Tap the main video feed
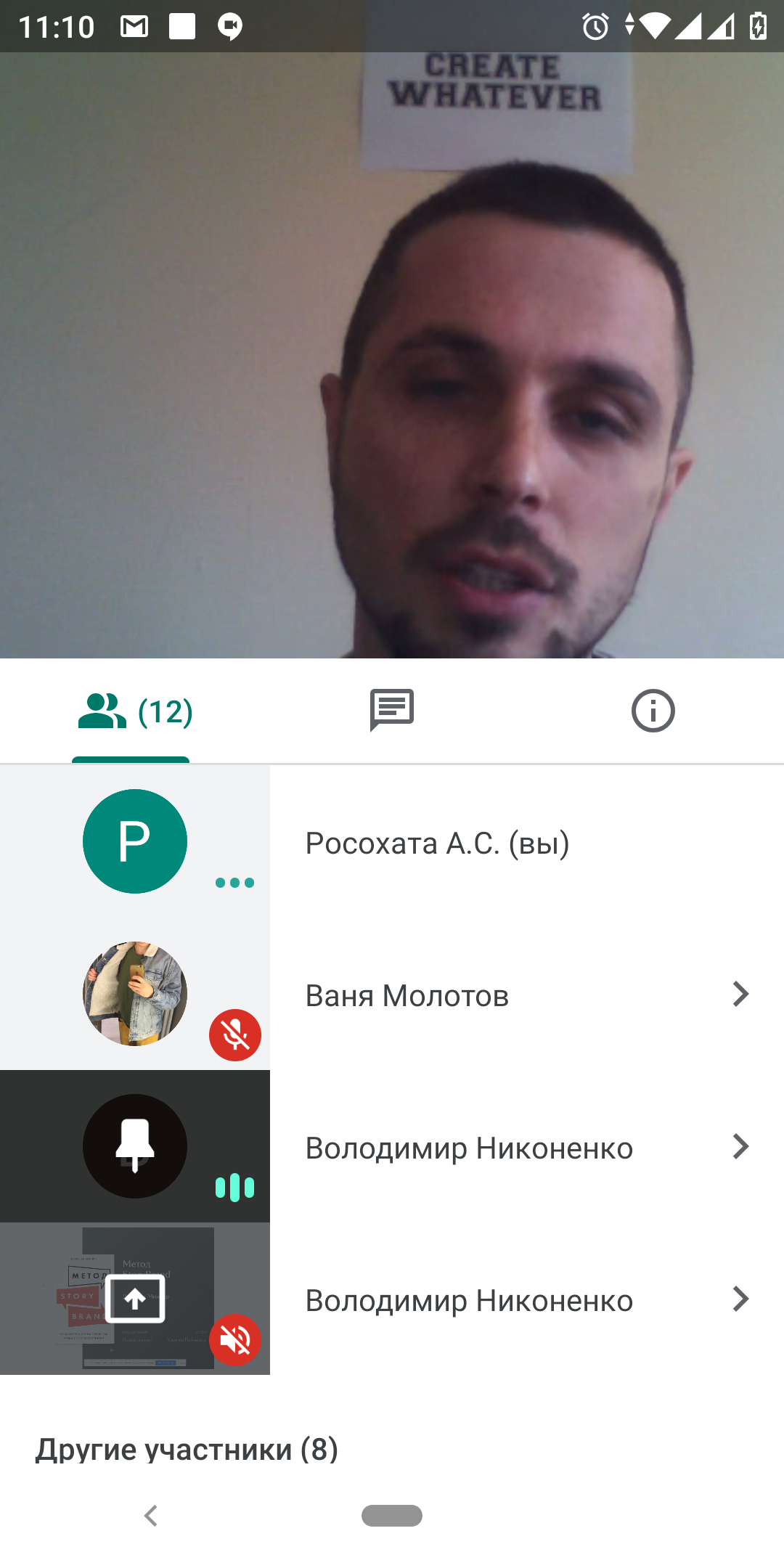Image resolution: width=784 pixels, height=1568 pixels. (392, 356)
